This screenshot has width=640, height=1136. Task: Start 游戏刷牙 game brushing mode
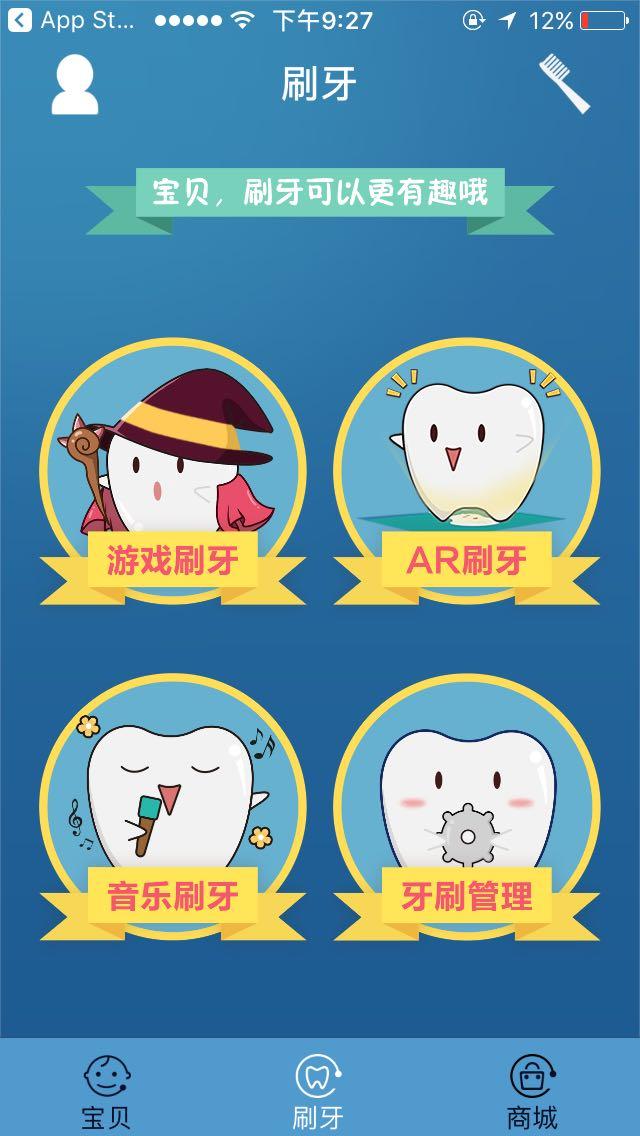pos(173,472)
